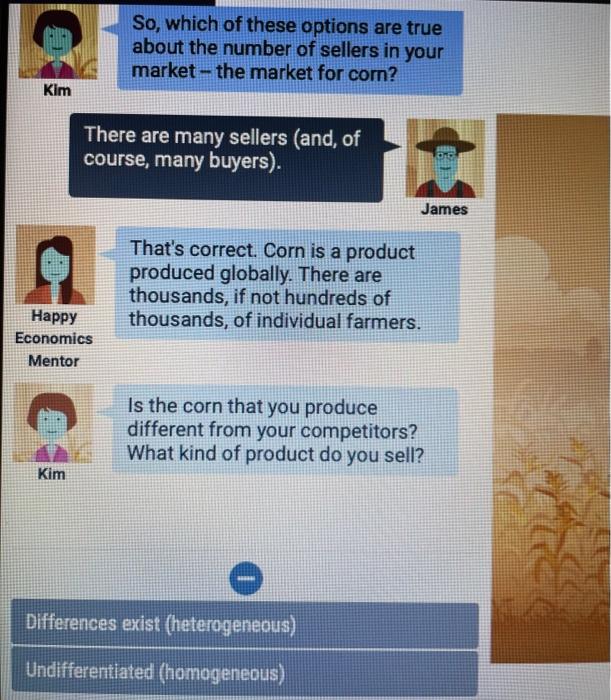Choose Undifferentiated (homogeneous) answer
The image size is (611, 700).
coord(244,672)
